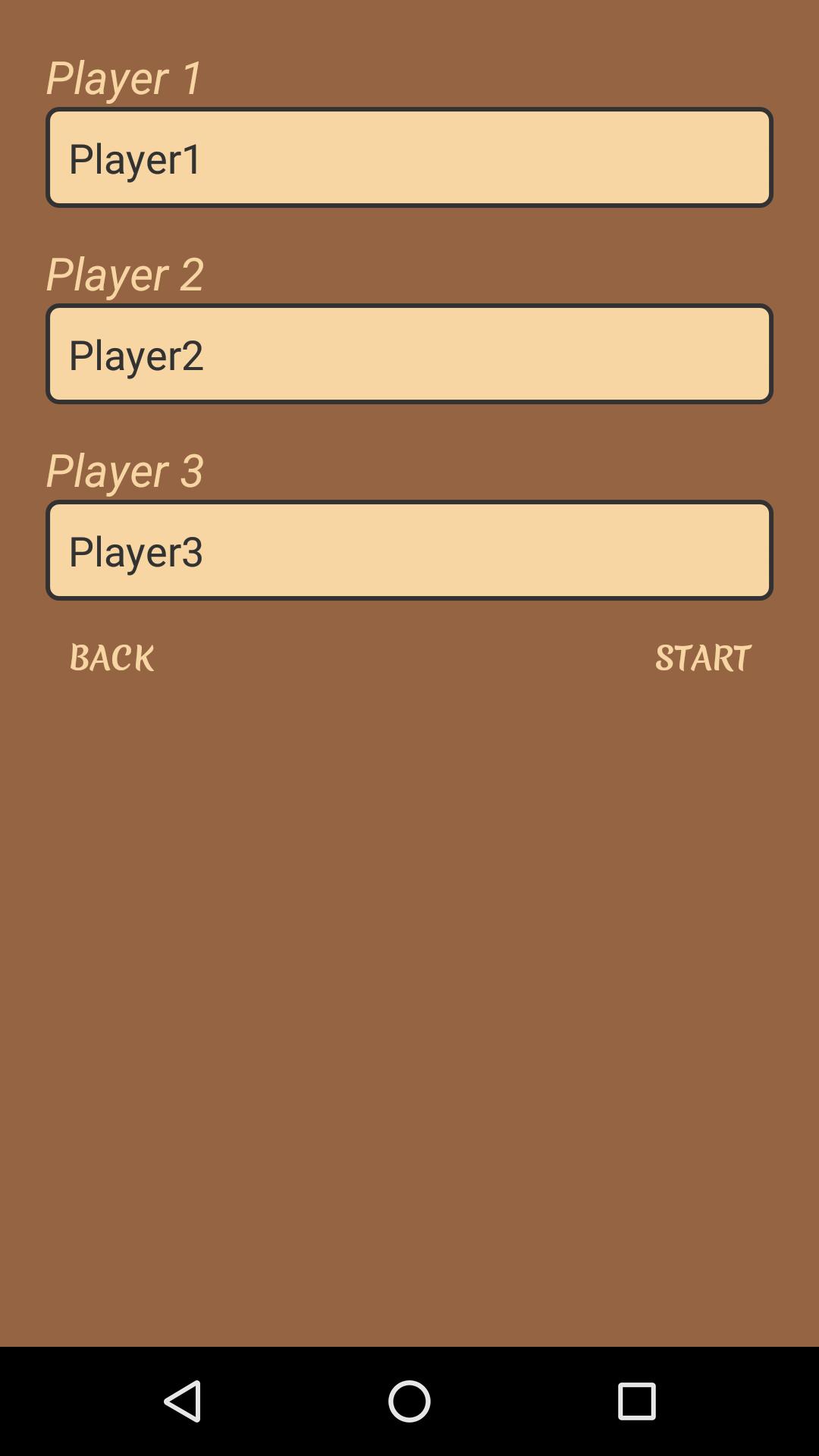Edit the Player 1 name field
This screenshot has height=1456, width=819.
tap(409, 157)
